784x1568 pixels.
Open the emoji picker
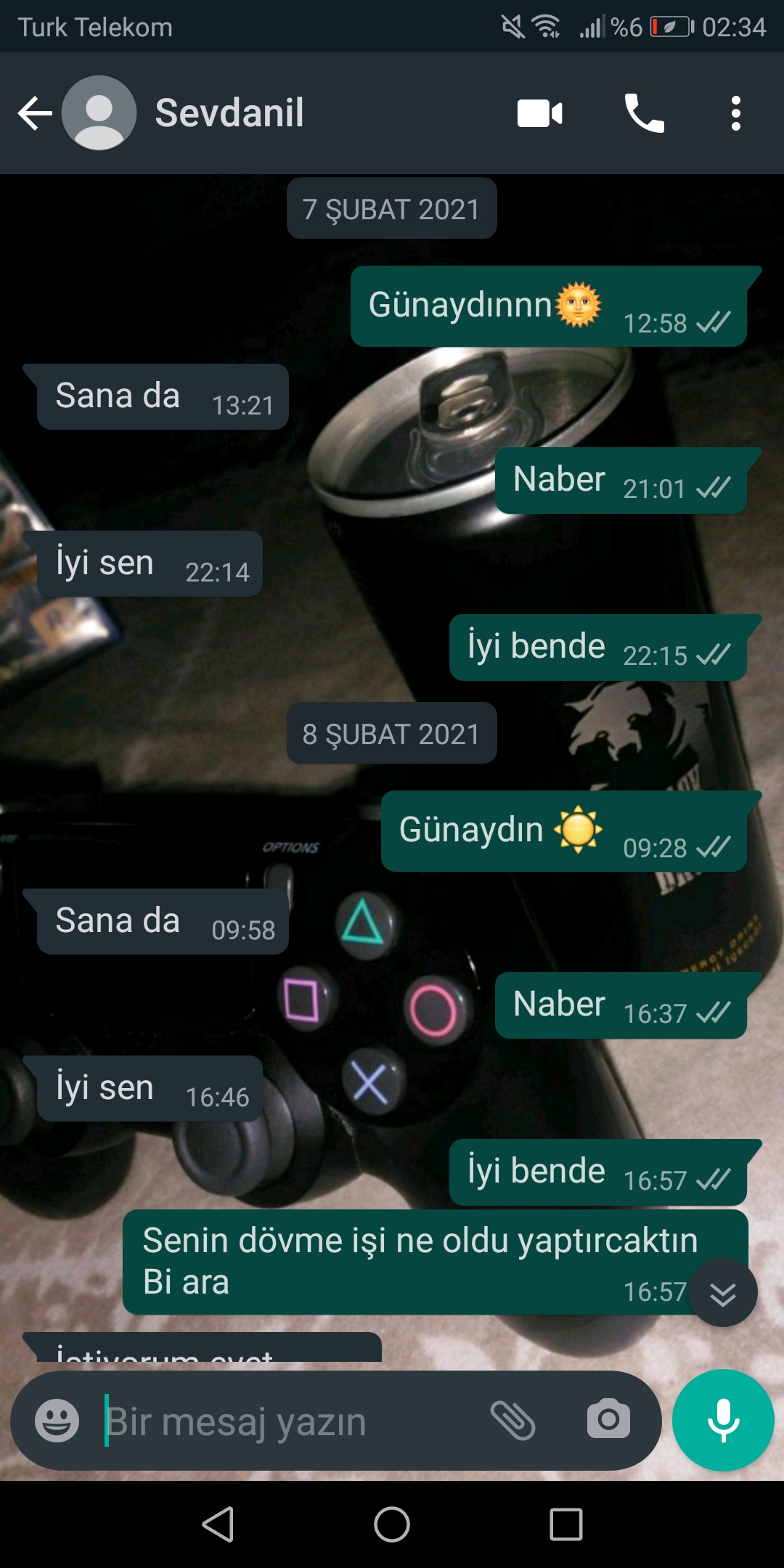(x=57, y=1421)
